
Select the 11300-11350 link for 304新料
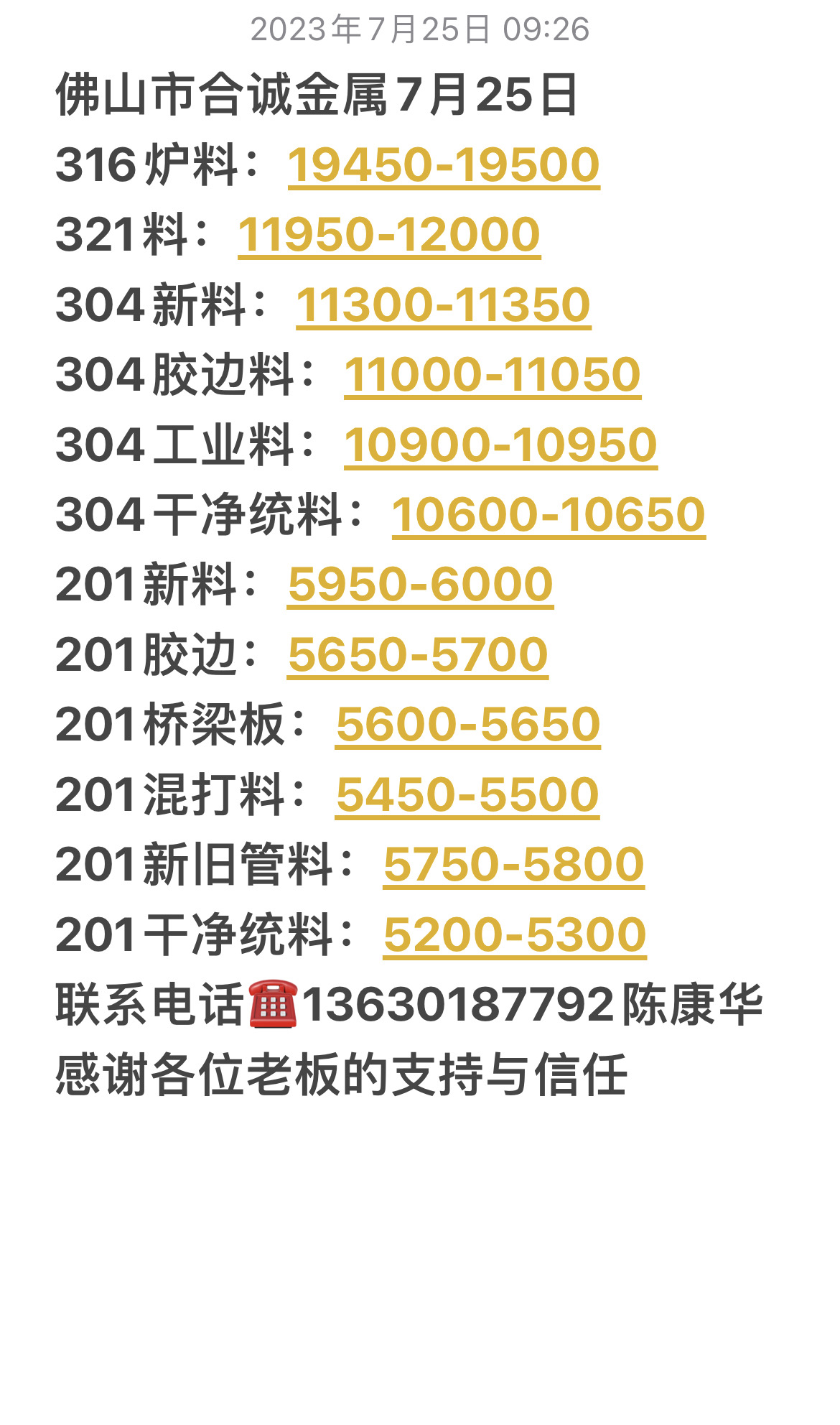[x=444, y=305]
